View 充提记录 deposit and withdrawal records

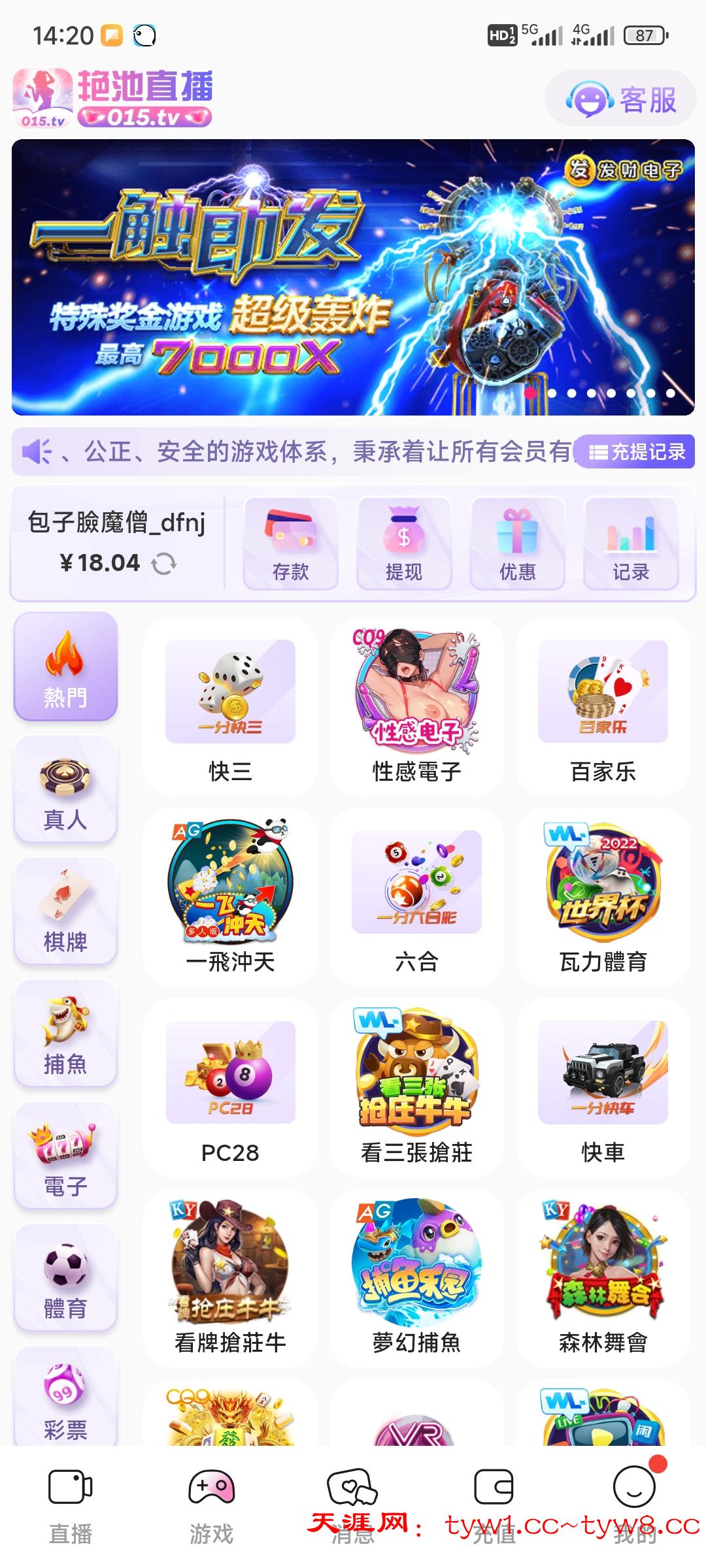636,452
